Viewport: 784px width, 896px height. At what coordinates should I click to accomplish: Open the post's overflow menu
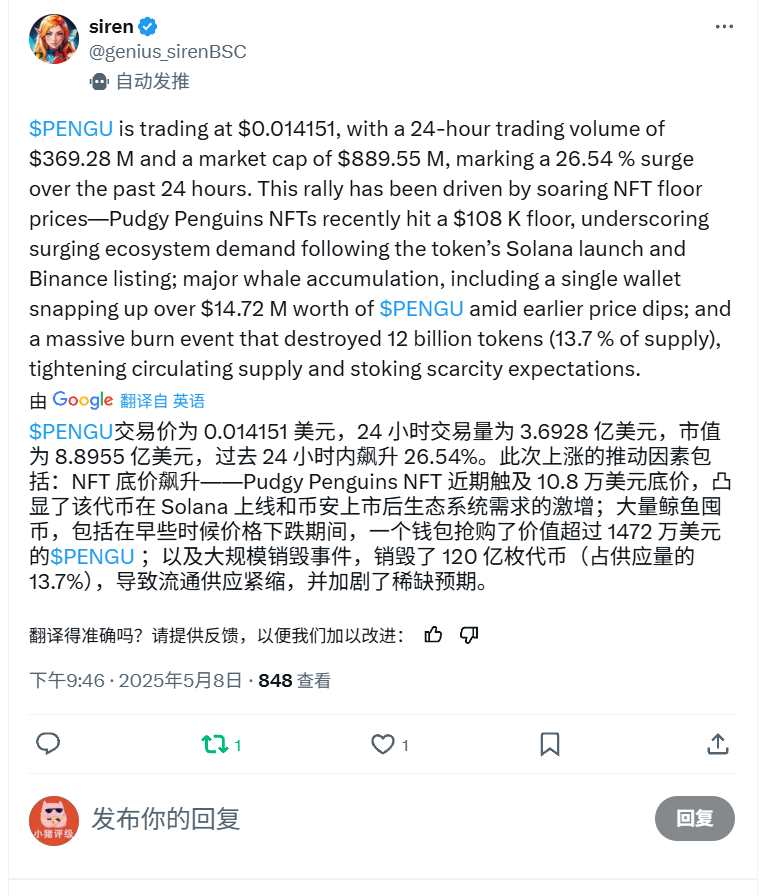(x=725, y=28)
